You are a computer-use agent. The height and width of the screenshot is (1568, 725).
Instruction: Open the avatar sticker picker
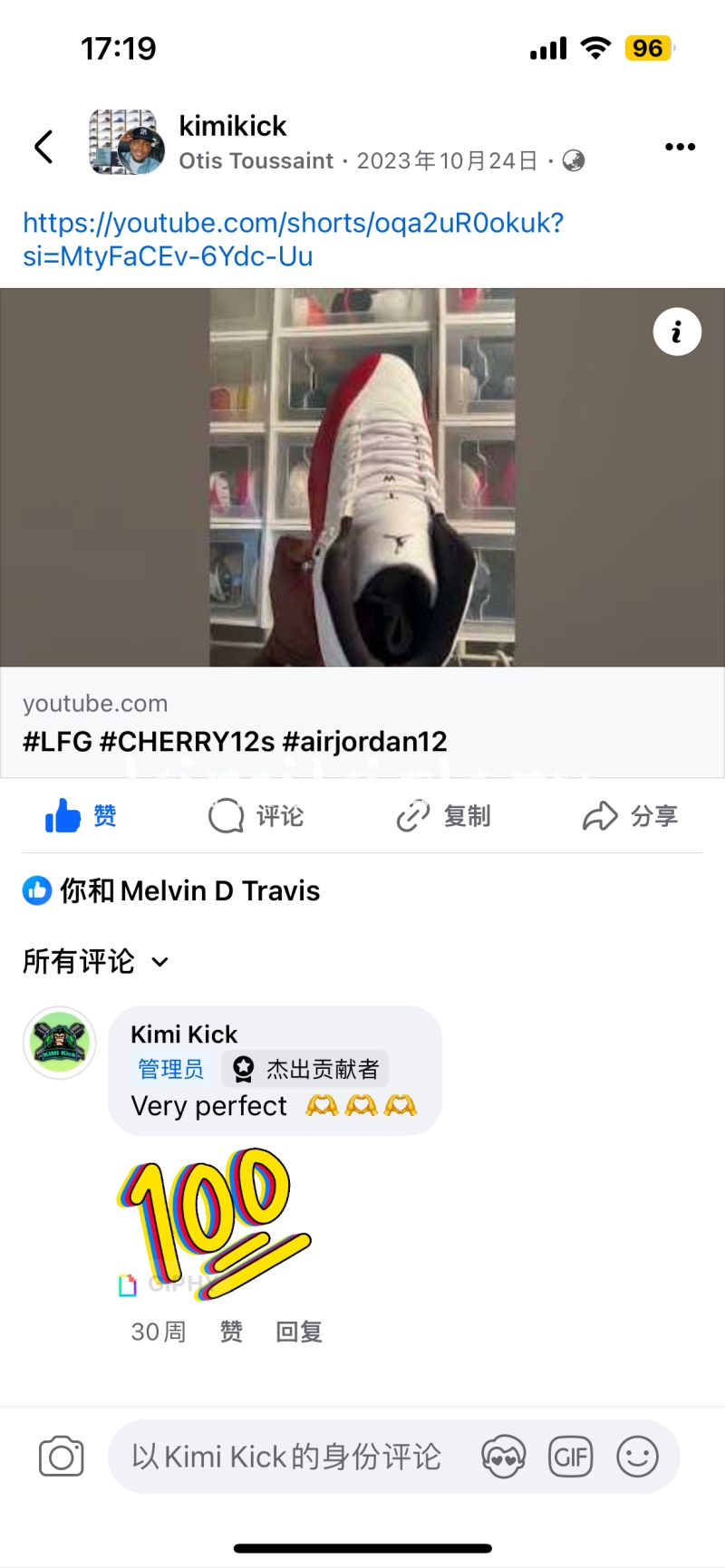tap(503, 1457)
